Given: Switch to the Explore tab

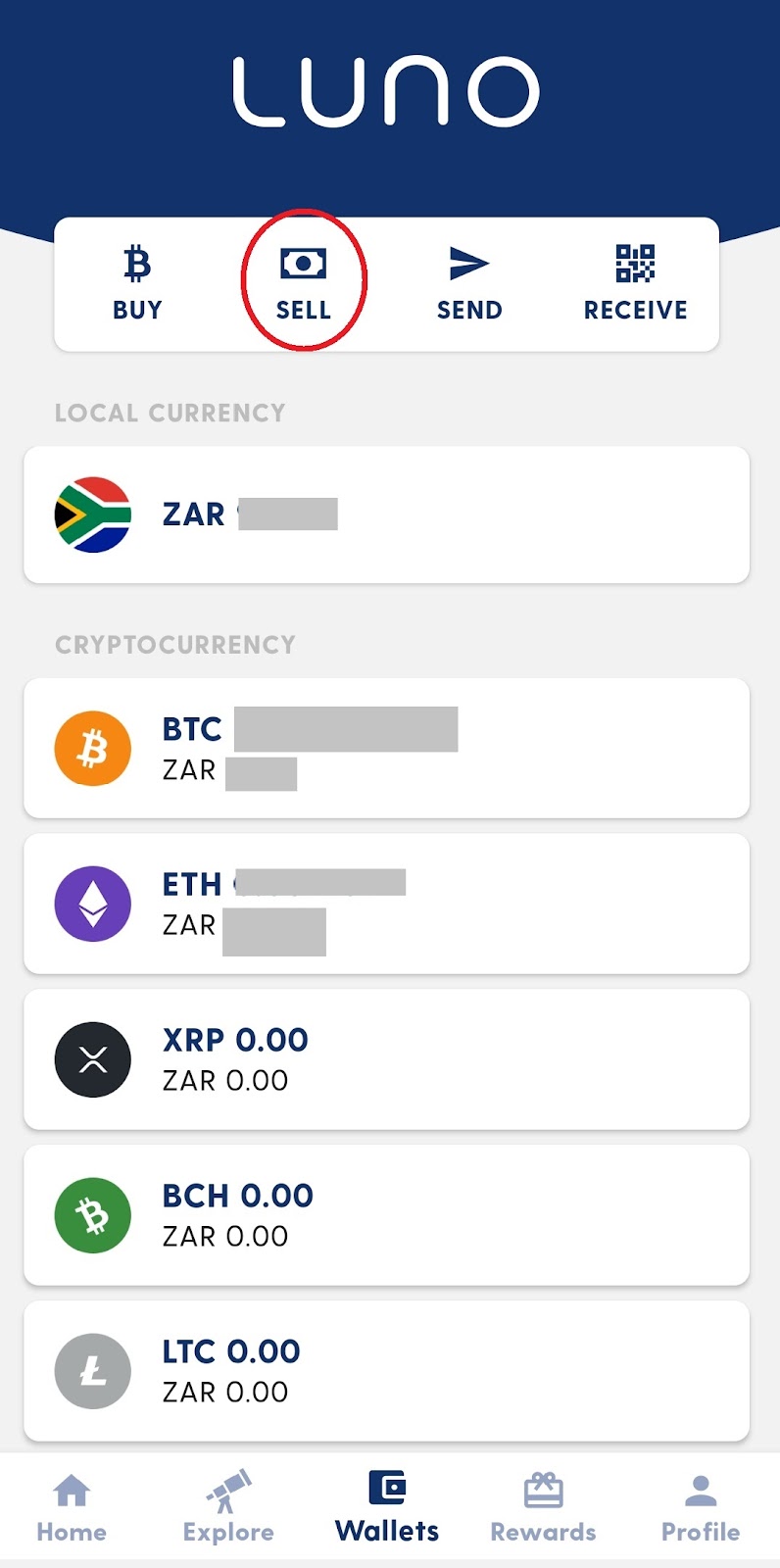Looking at the screenshot, I should 228,1509.
